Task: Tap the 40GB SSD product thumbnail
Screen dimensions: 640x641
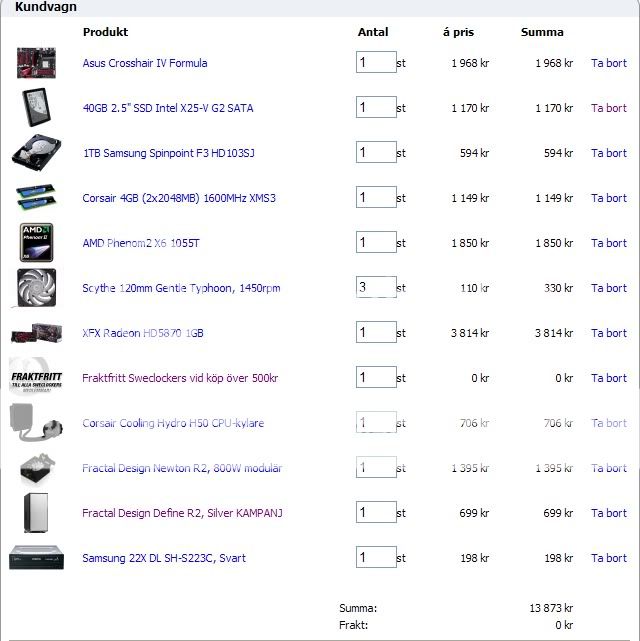Action: tap(36, 108)
